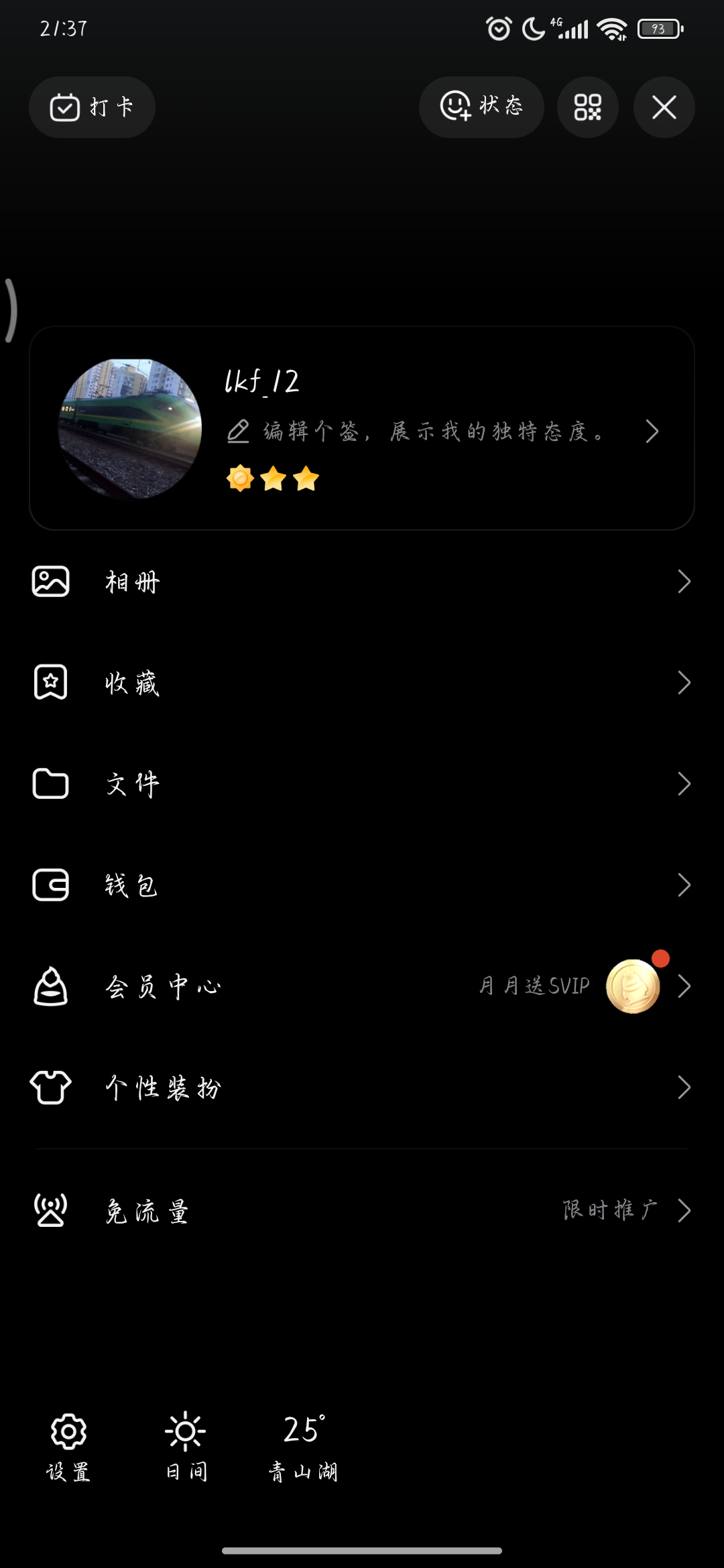Open the lkf_12 profile avatar
The height and width of the screenshot is (1568, 724).
click(x=130, y=429)
